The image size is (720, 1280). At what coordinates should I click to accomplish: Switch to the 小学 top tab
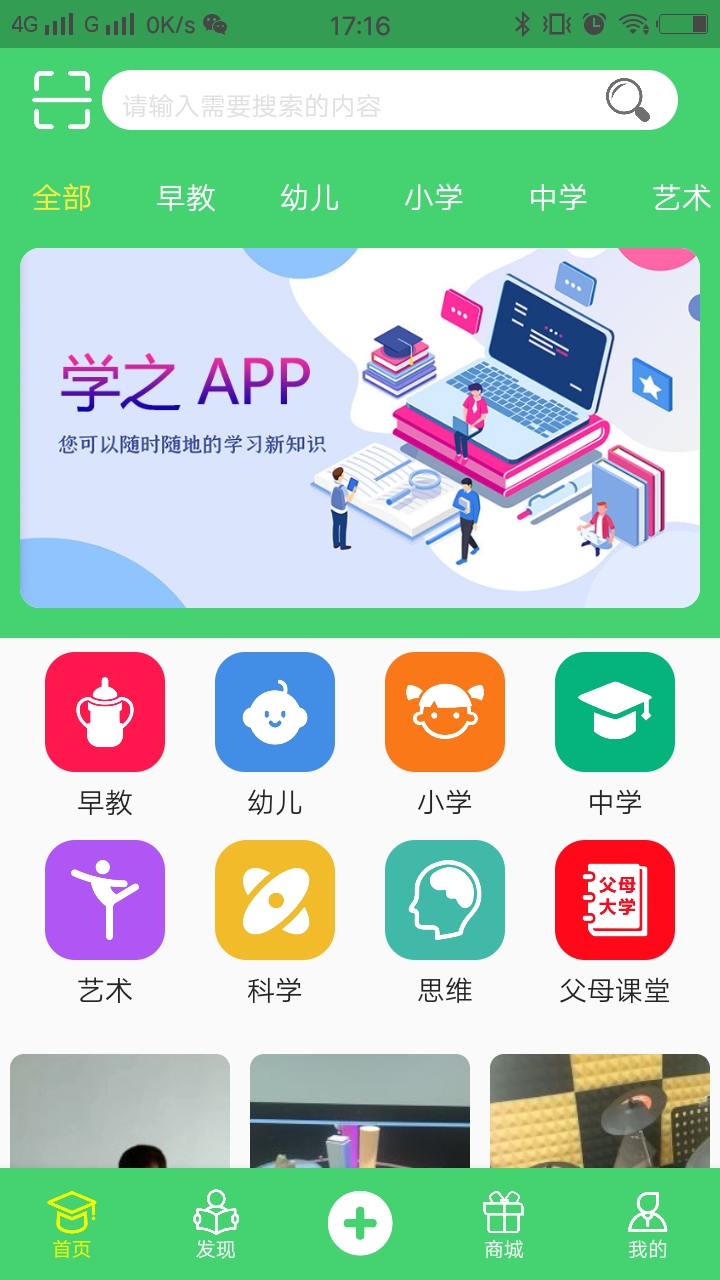coord(434,198)
